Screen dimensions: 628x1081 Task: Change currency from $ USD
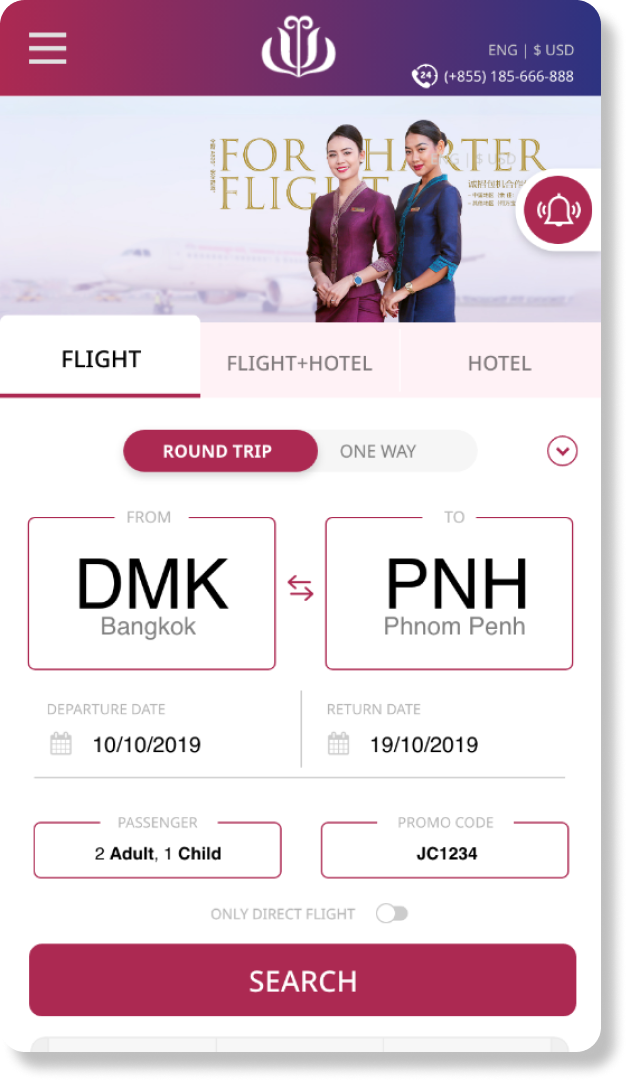pos(553,50)
